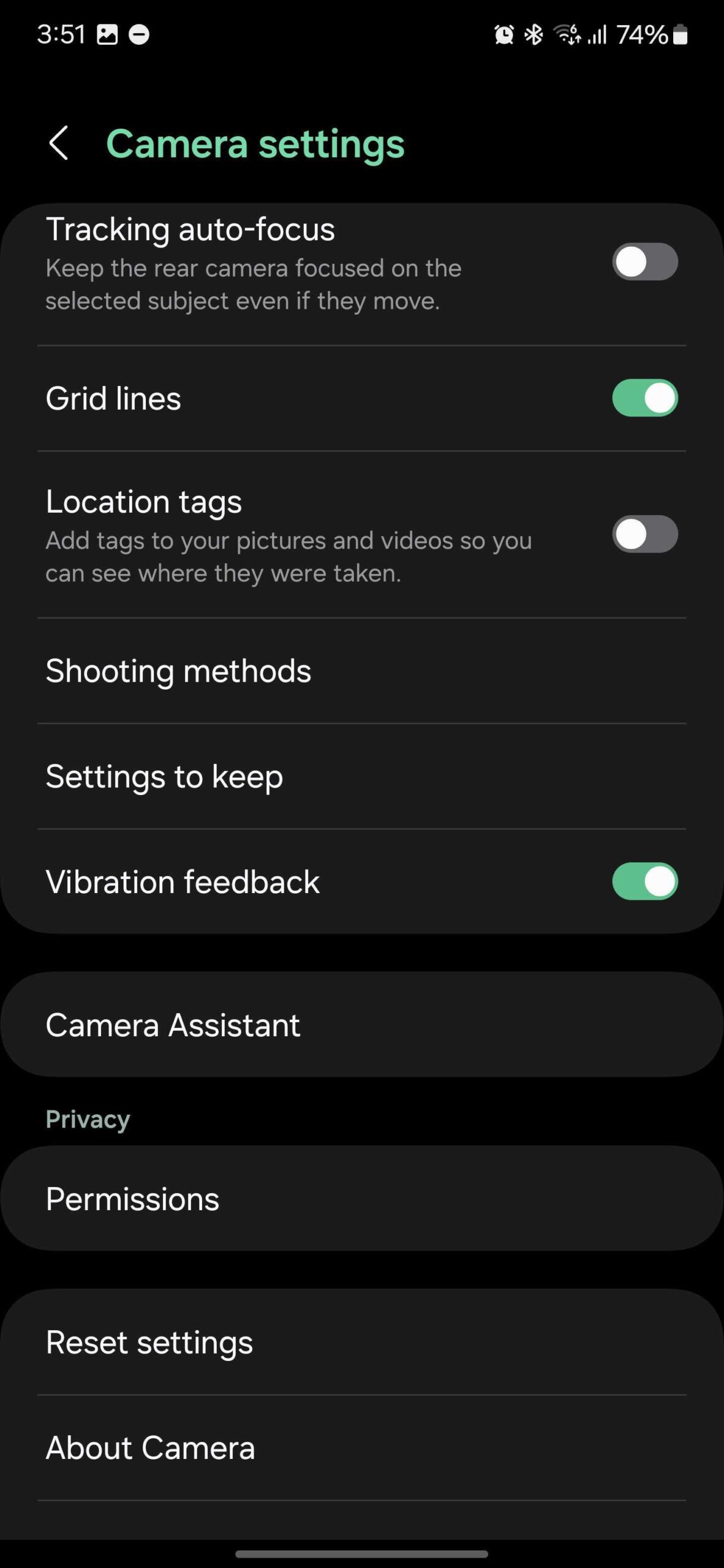
Task: Open About Camera
Action: (361, 1448)
